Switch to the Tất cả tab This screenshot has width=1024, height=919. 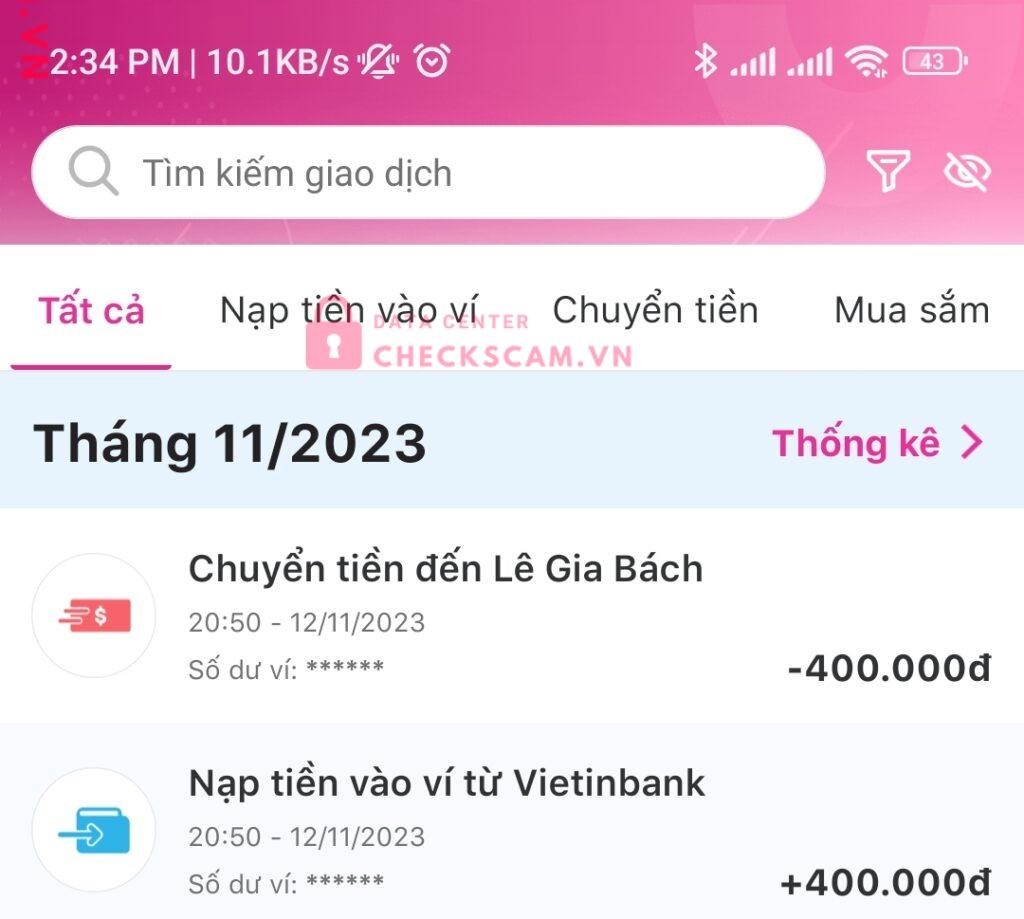91,311
